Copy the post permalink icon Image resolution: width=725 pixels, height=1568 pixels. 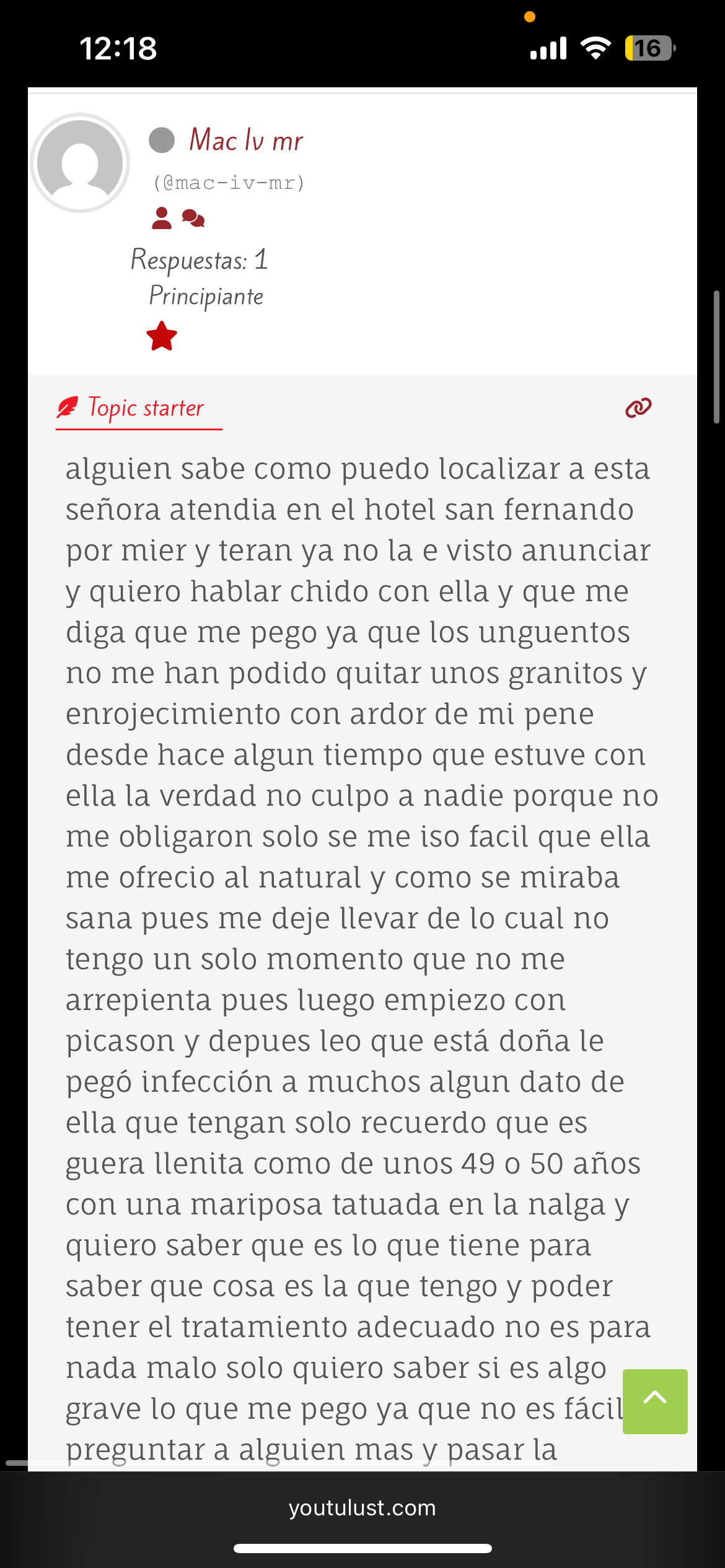[638, 408]
